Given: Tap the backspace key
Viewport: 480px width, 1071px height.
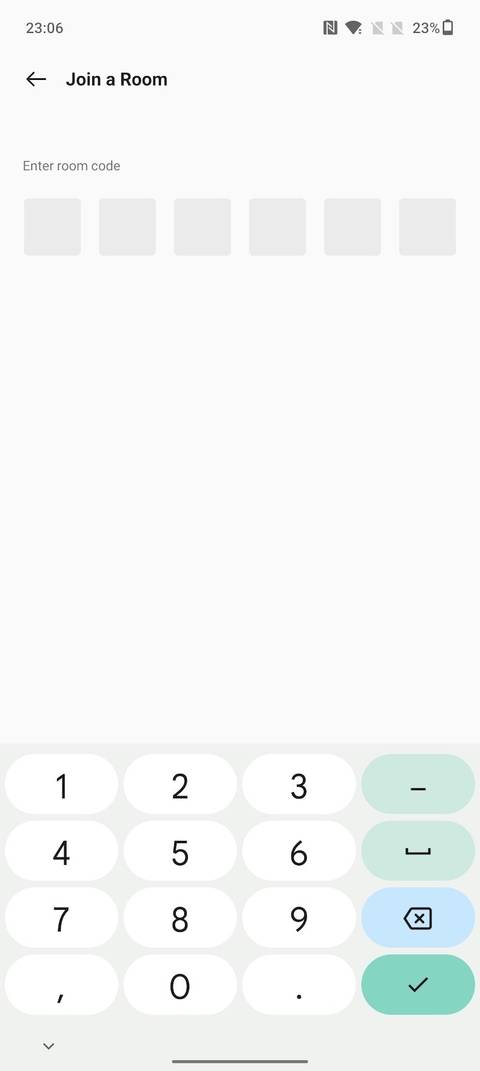Looking at the screenshot, I should click(418, 919).
